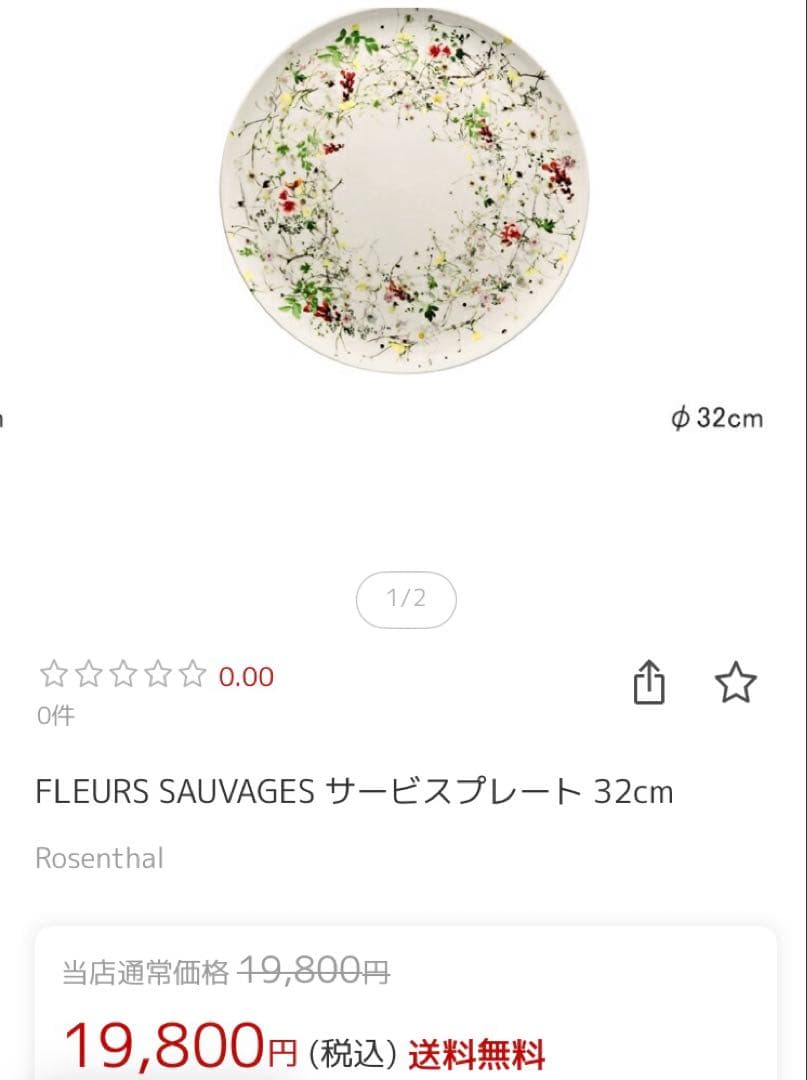
Task: Open the Rosenthal brand page
Action: tap(100, 858)
